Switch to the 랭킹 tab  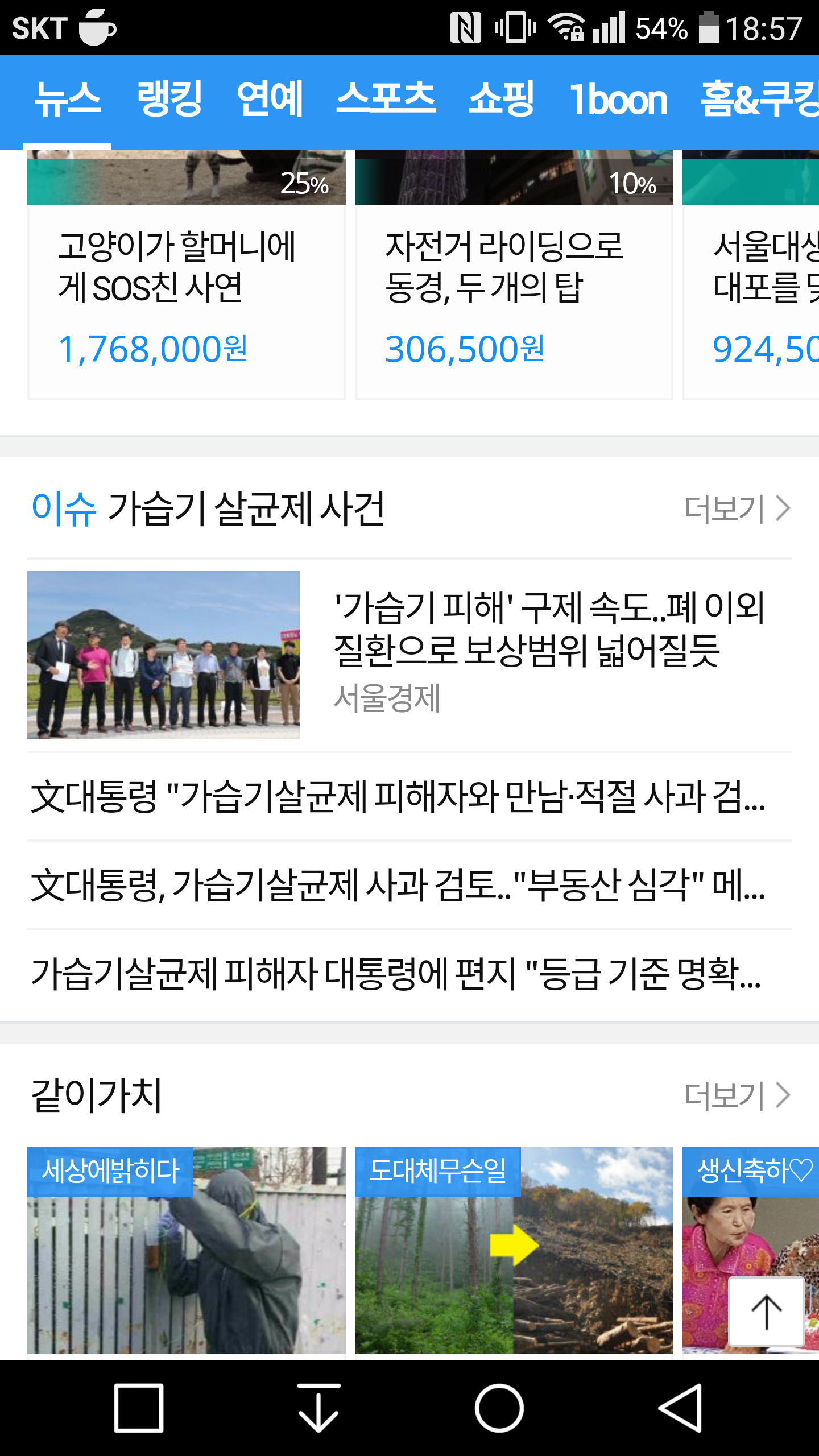(x=169, y=100)
